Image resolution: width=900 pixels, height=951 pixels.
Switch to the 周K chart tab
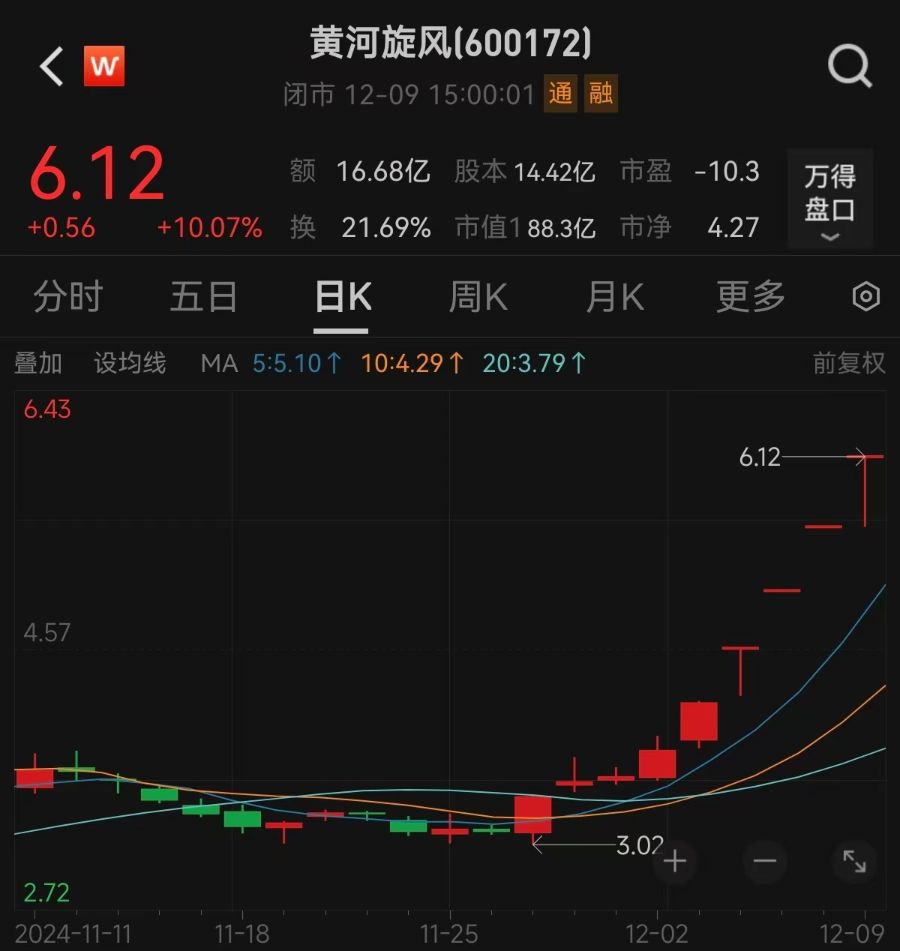(478, 297)
